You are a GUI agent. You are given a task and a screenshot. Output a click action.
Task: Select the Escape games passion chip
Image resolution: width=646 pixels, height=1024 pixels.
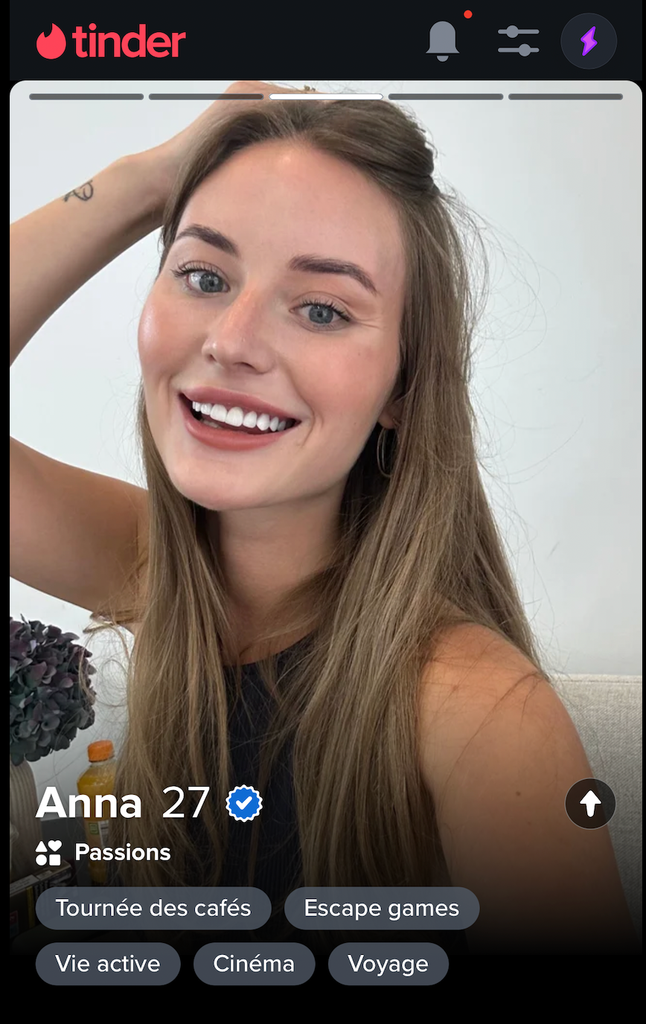(381, 908)
